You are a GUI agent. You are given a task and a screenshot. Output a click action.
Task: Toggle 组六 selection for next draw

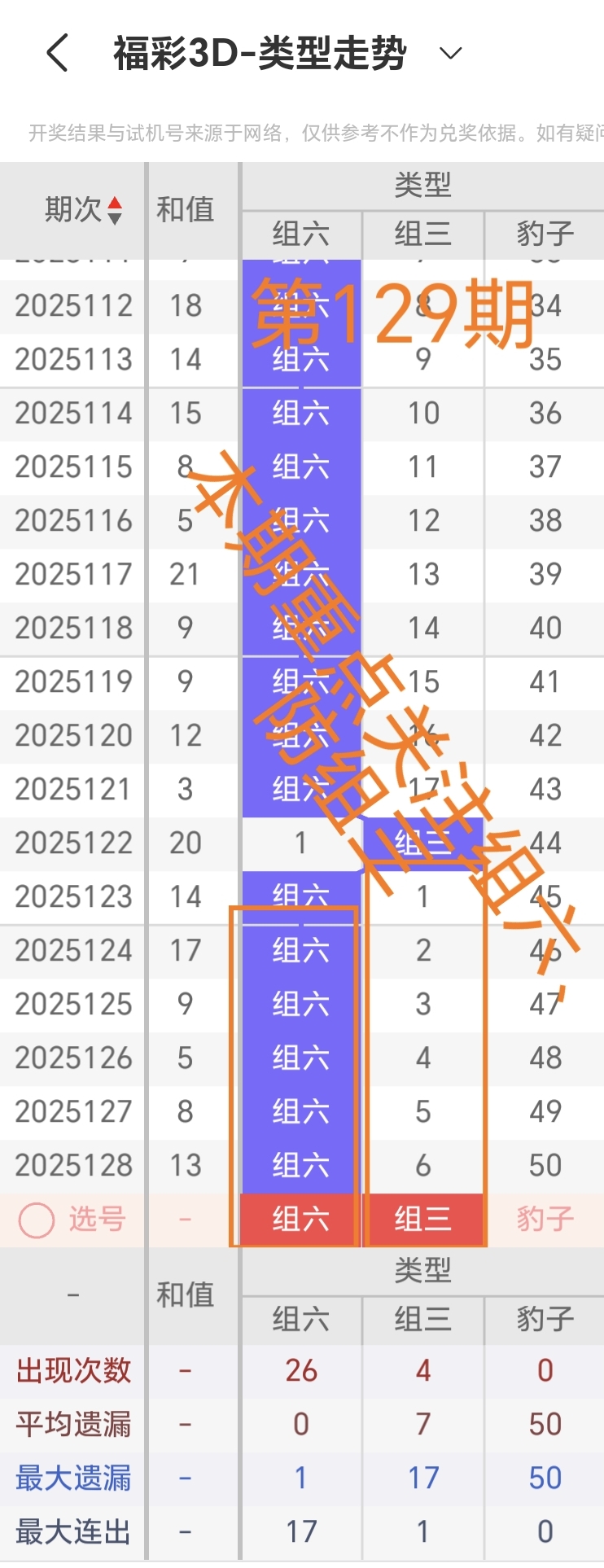pyautogui.click(x=300, y=1219)
